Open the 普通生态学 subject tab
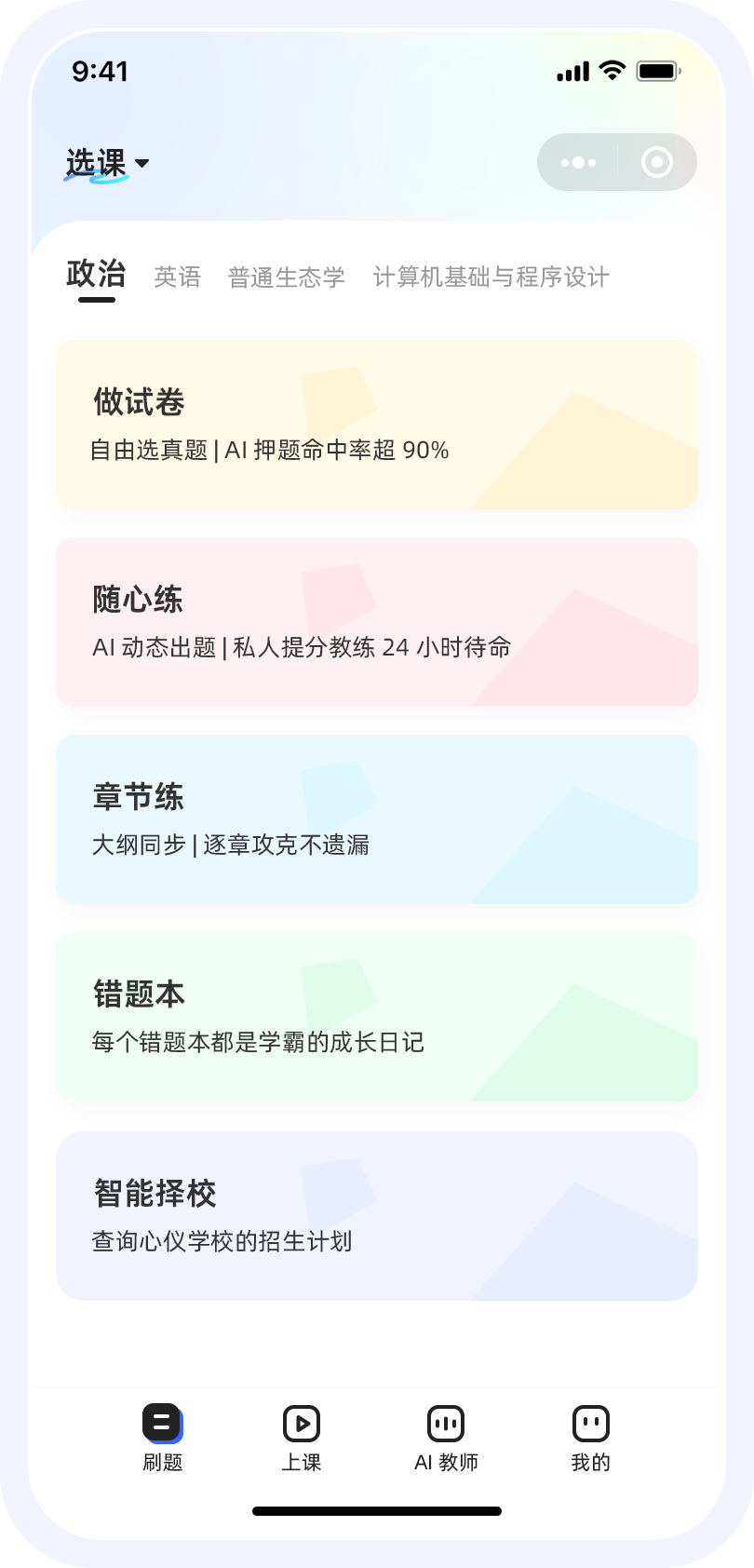 pyautogui.click(x=286, y=277)
